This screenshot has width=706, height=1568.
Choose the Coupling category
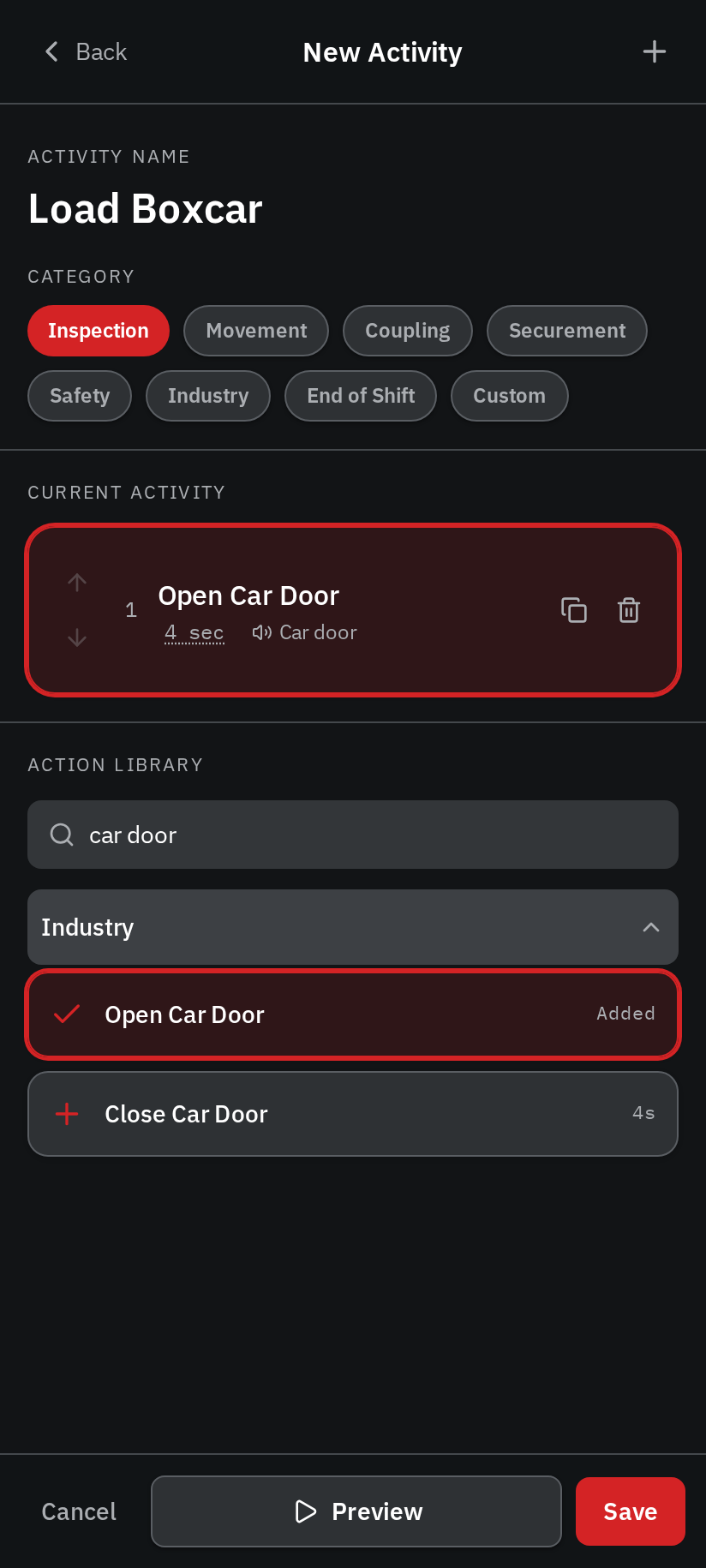coord(408,331)
